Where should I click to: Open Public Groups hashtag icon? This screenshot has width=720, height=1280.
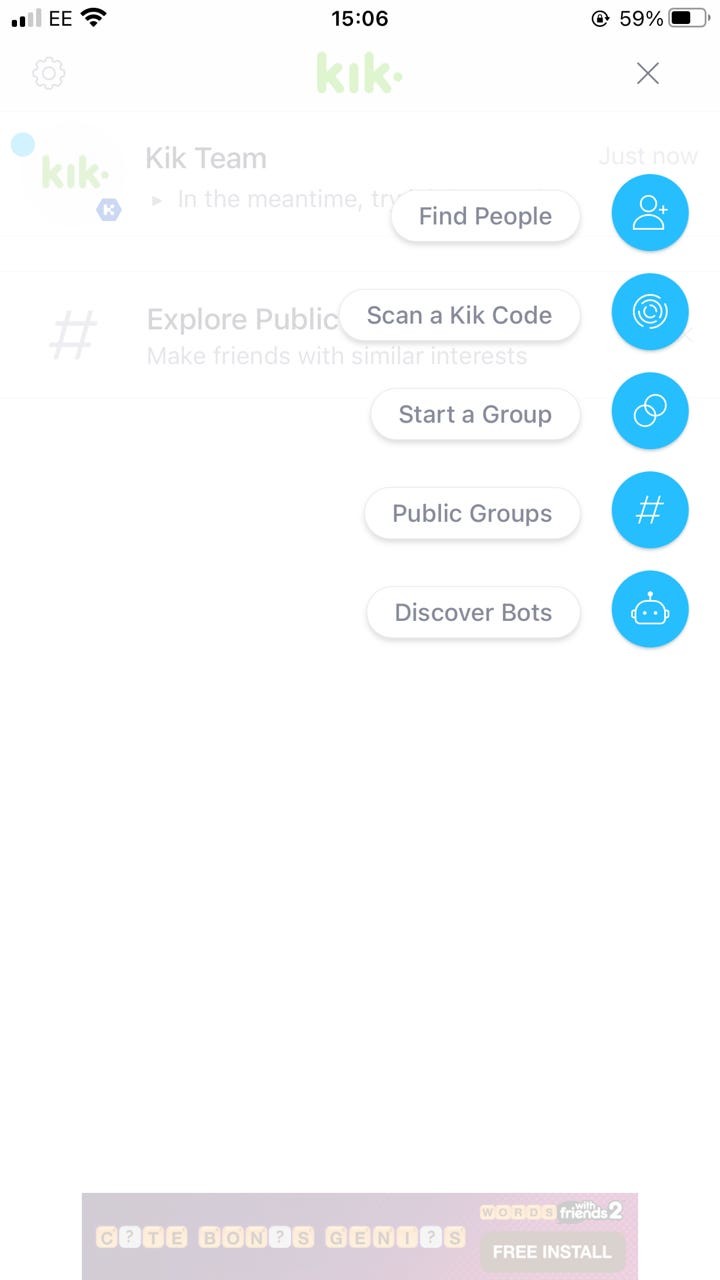650,510
